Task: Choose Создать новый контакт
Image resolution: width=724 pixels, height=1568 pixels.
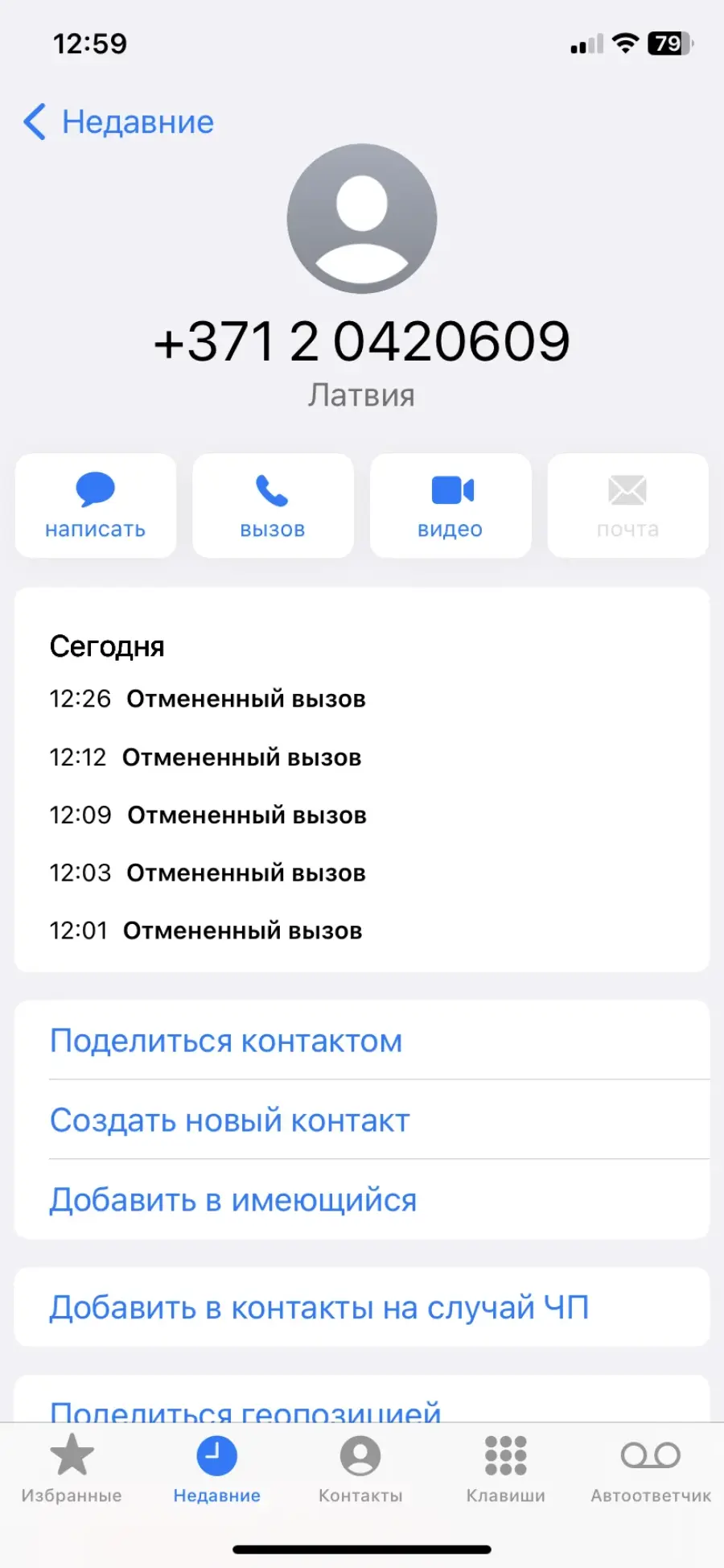Action: (362, 1120)
